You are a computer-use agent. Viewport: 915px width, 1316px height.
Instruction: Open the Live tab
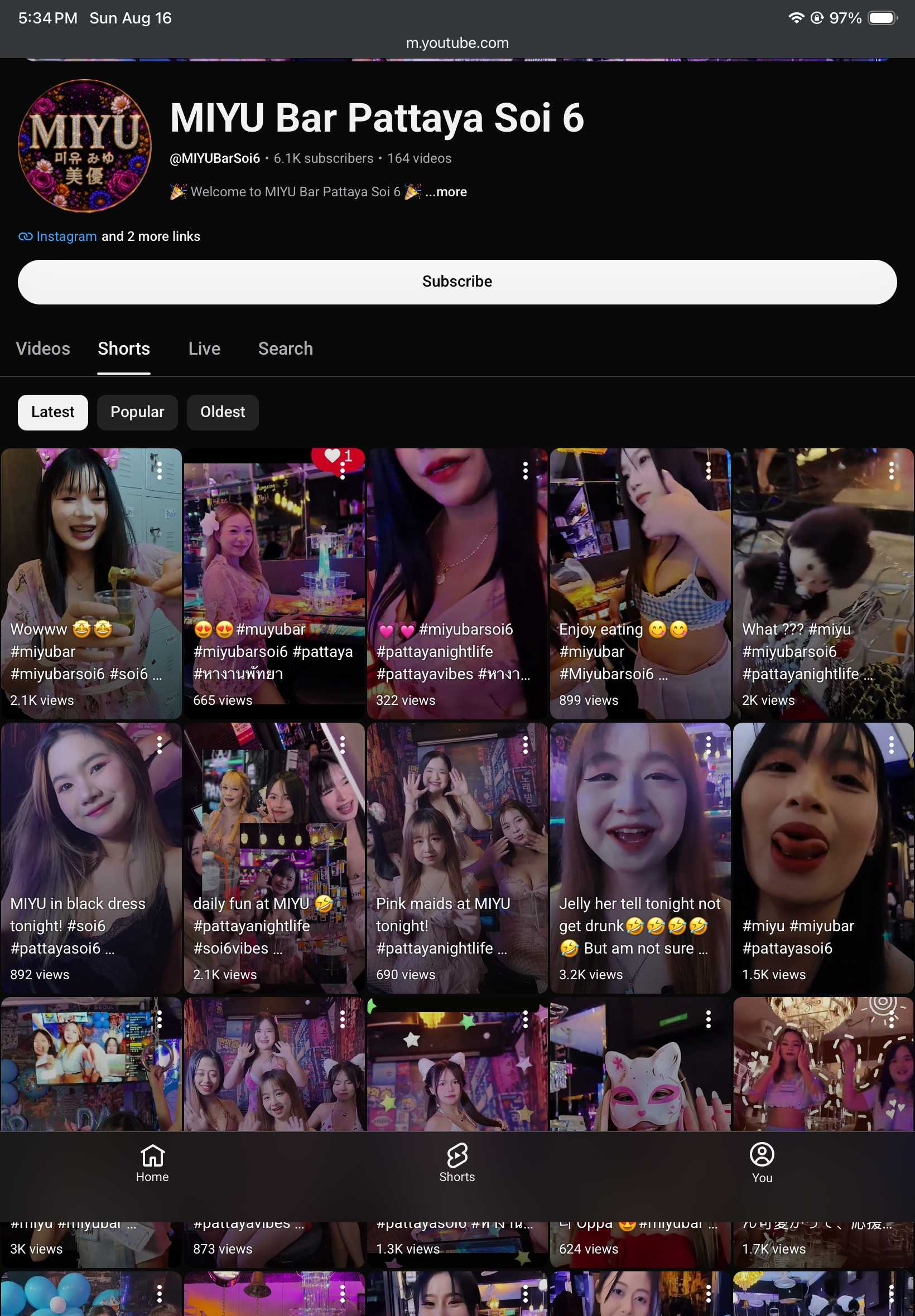pyautogui.click(x=204, y=349)
